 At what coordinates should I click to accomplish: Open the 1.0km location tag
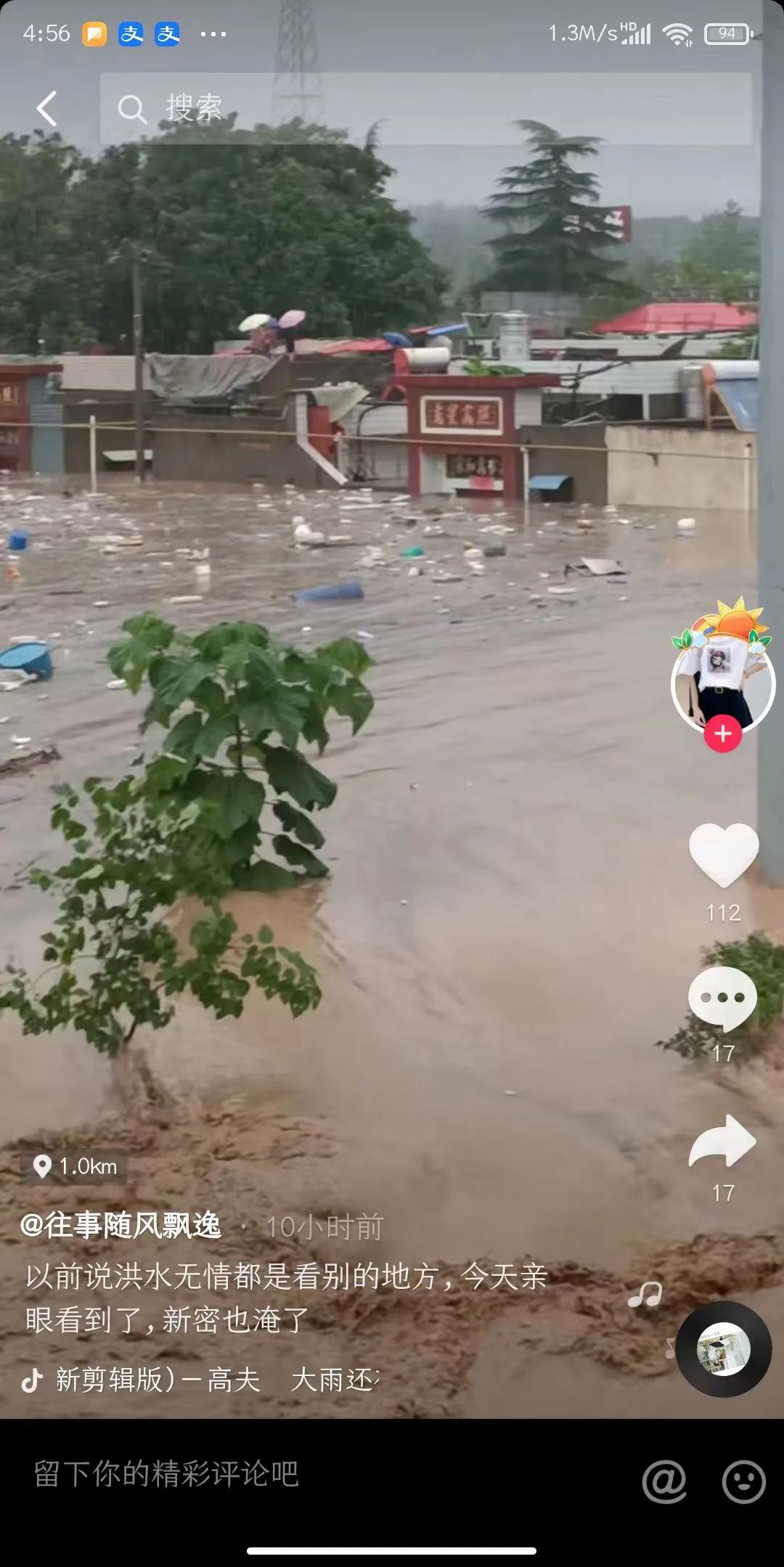point(75,1166)
